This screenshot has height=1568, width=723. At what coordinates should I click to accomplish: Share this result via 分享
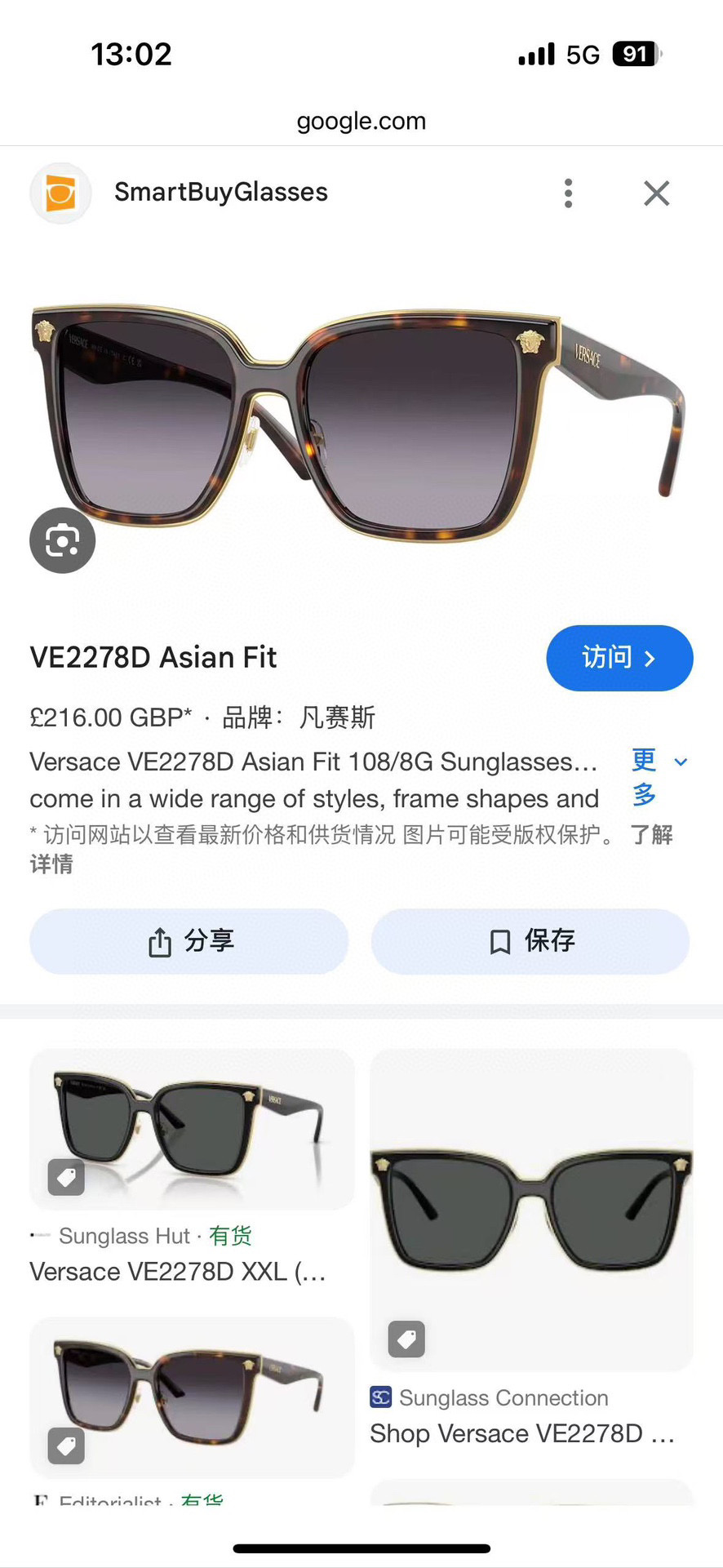[189, 941]
